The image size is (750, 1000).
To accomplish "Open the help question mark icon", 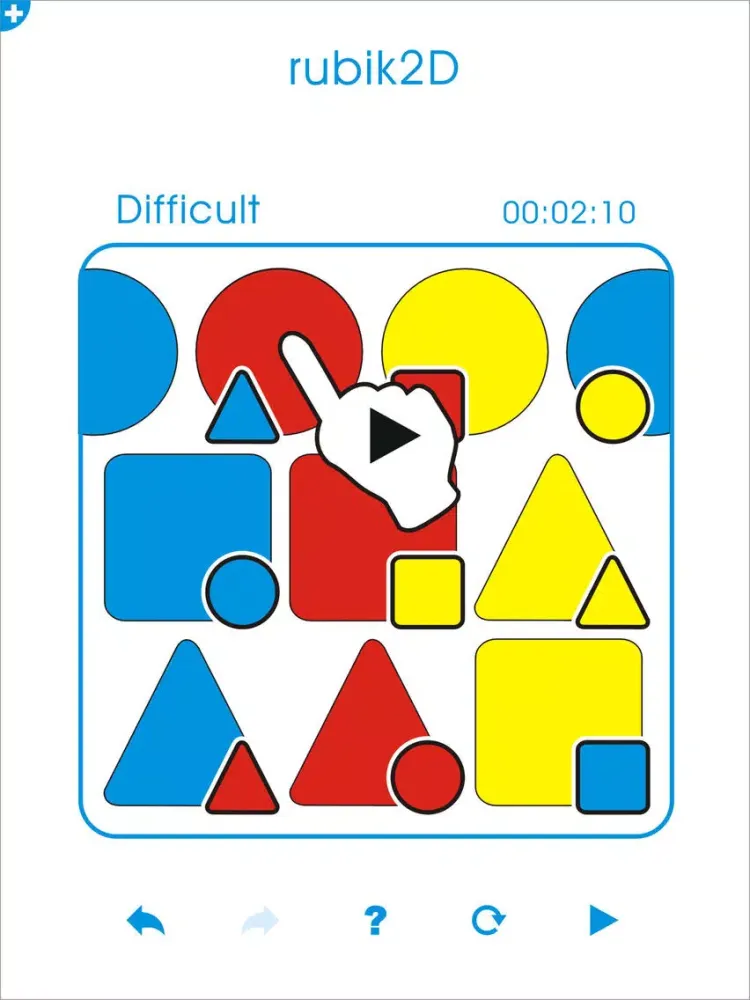I will point(375,919).
